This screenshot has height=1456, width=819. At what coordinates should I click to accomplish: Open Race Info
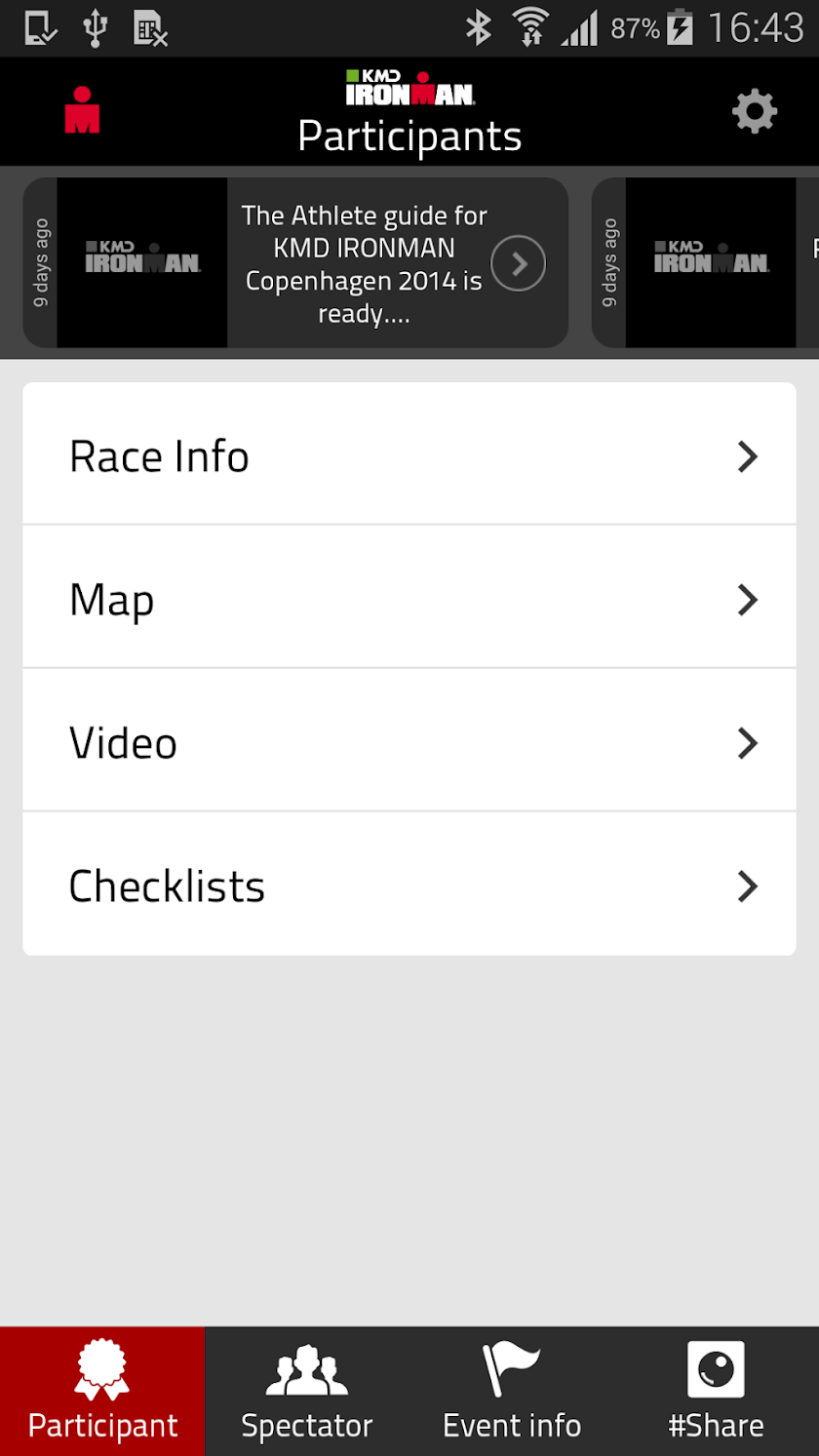(x=409, y=455)
